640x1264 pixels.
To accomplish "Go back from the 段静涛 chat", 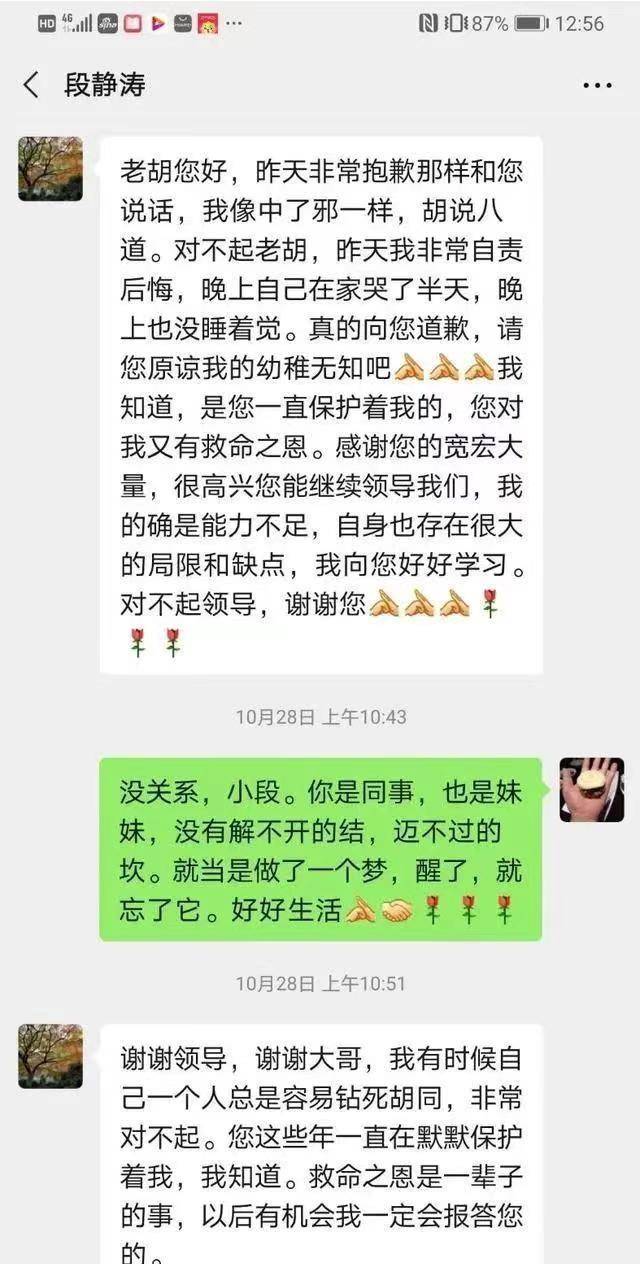I will (x=32, y=85).
